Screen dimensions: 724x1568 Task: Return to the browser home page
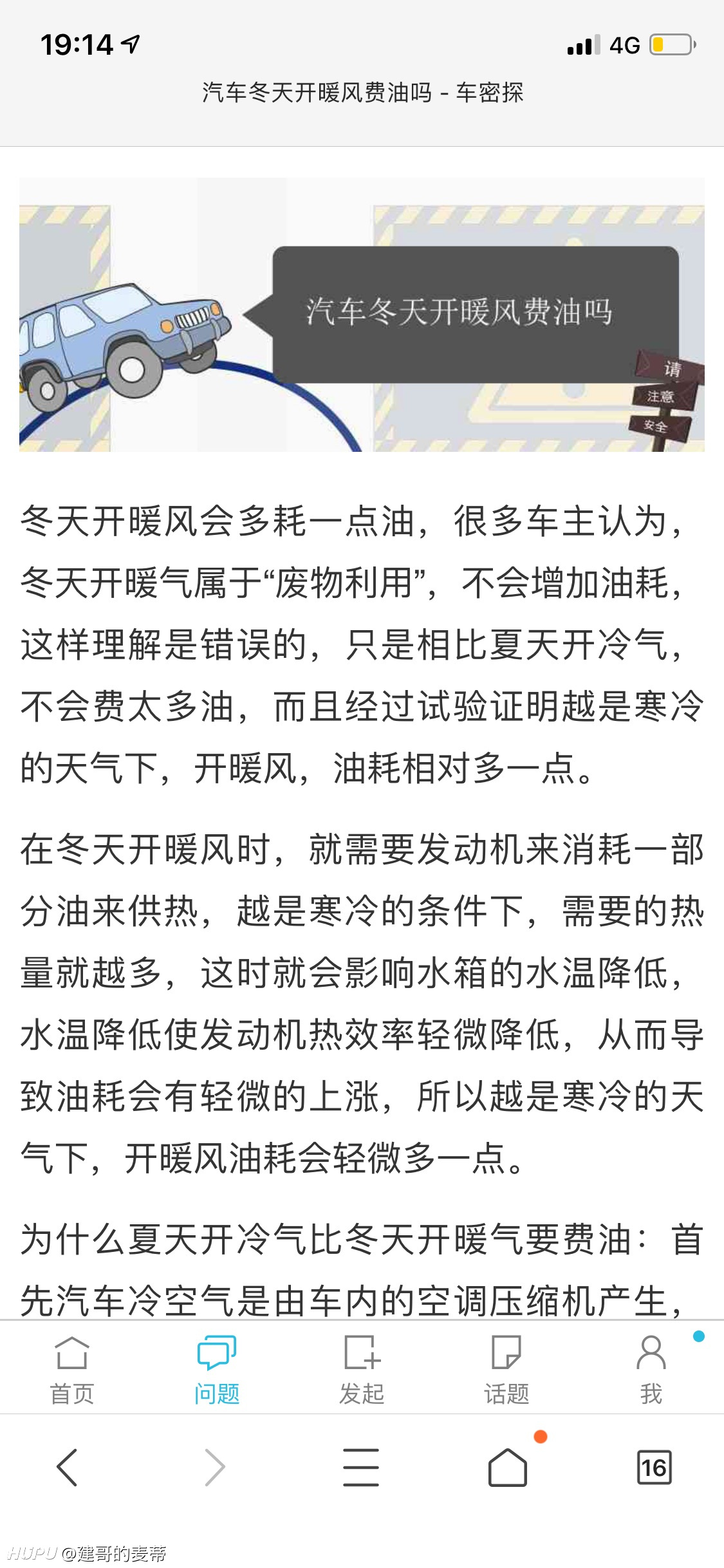click(508, 1467)
